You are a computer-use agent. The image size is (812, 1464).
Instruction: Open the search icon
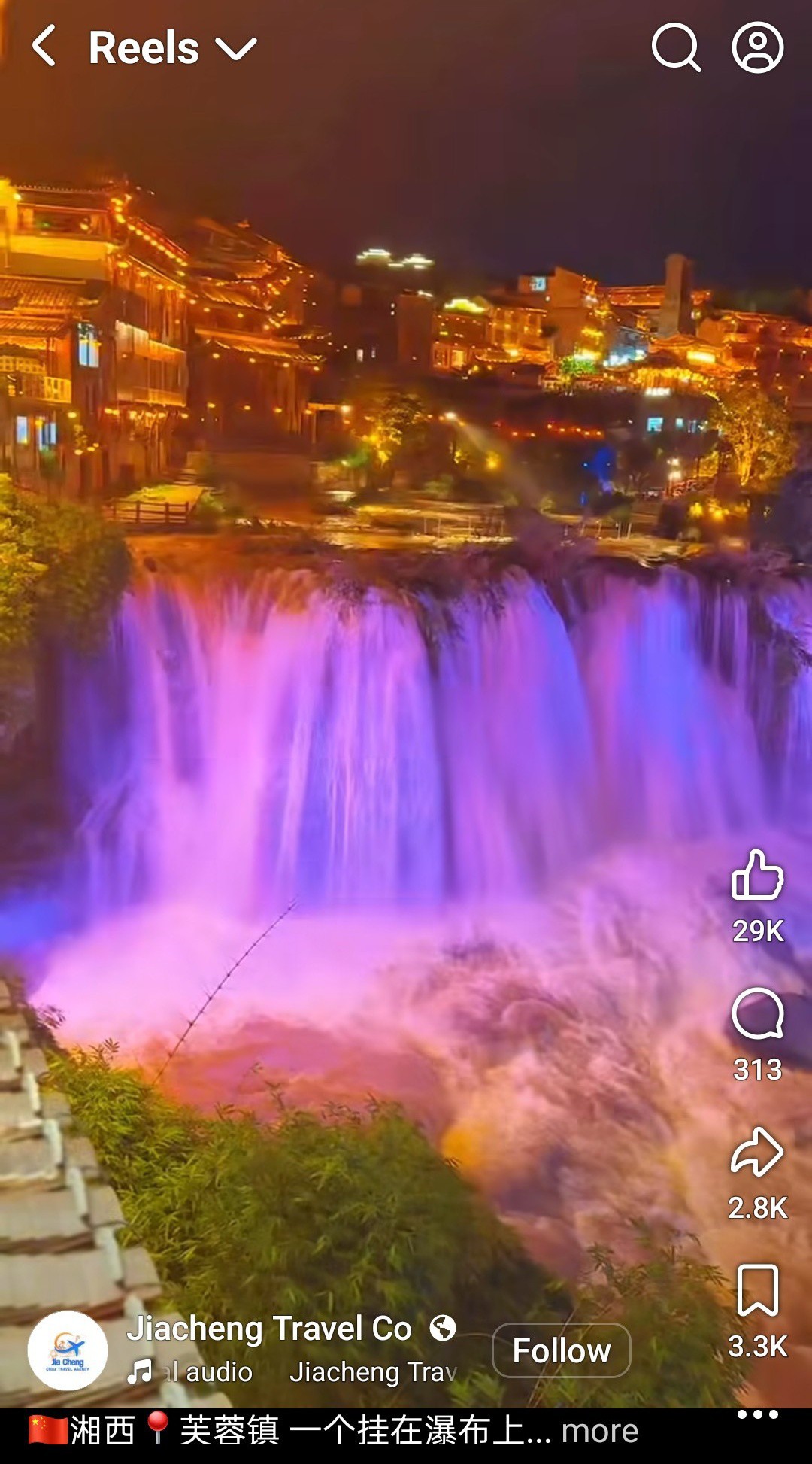[x=675, y=47]
